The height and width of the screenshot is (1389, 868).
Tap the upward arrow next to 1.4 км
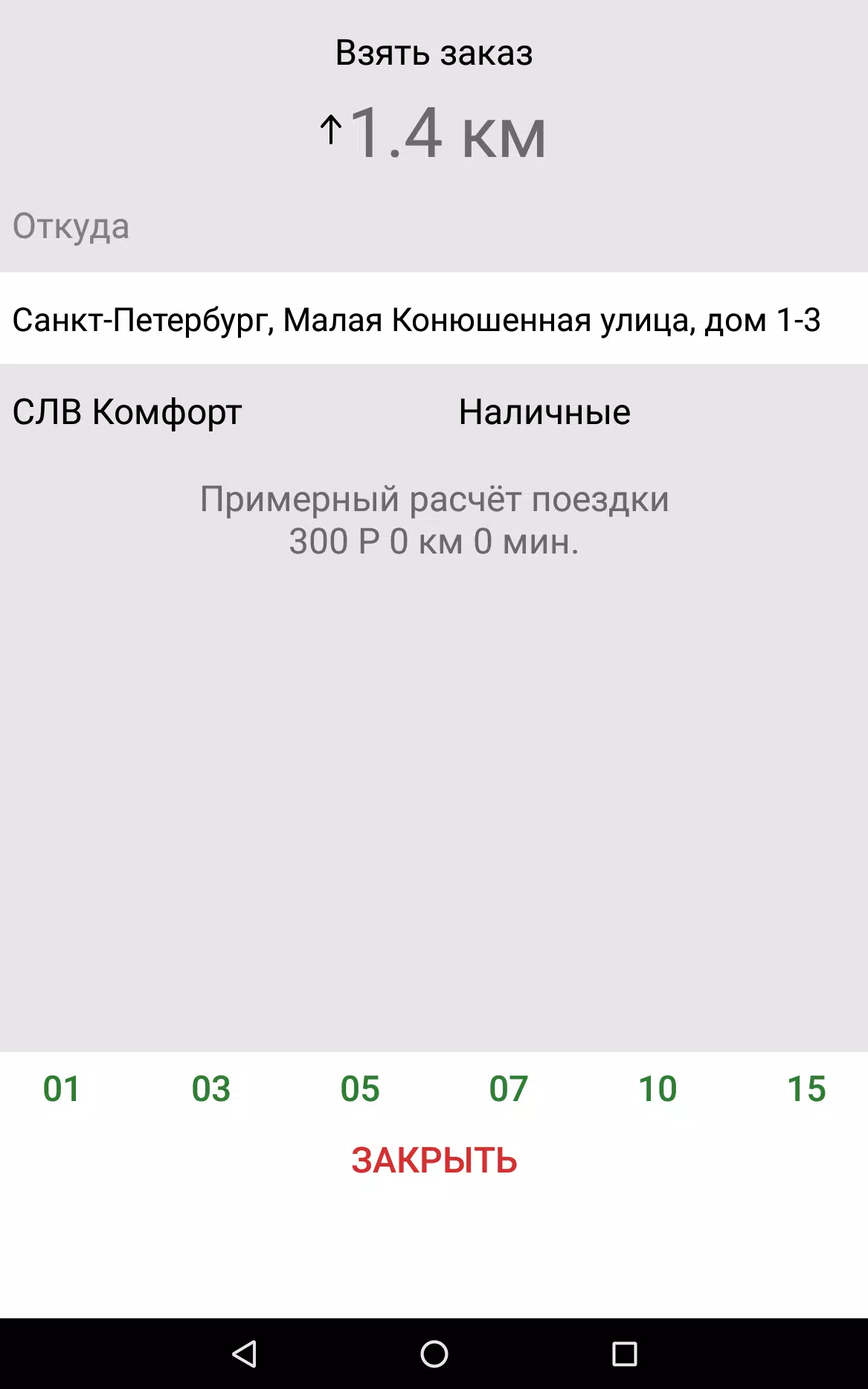330,131
